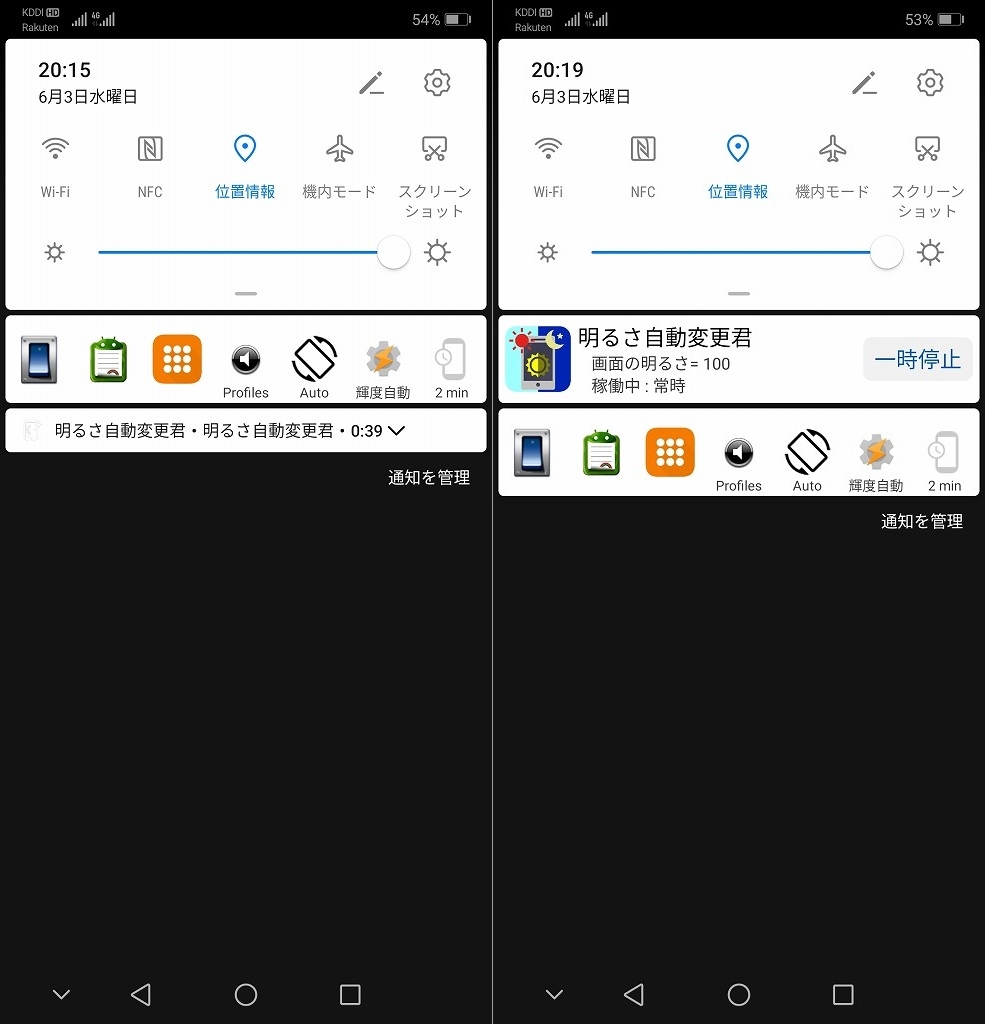This screenshot has height=1024, width=985.
Task: Collapse the shade with the 20:15 panel's down arrow
Action: point(61,994)
